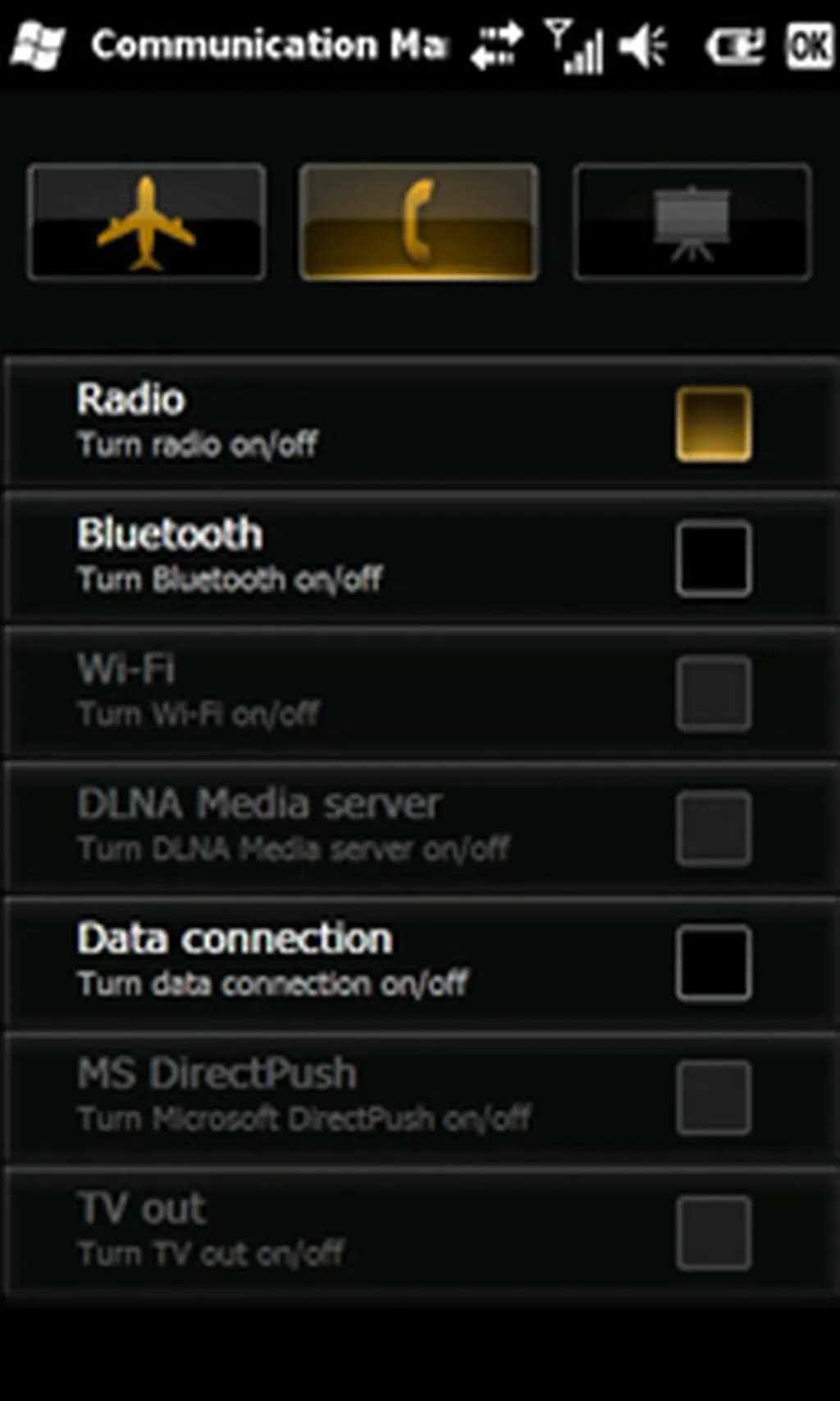This screenshot has height=1401, width=840.
Task: Toggle the Radio checkbox
Action: click(713, 424)
